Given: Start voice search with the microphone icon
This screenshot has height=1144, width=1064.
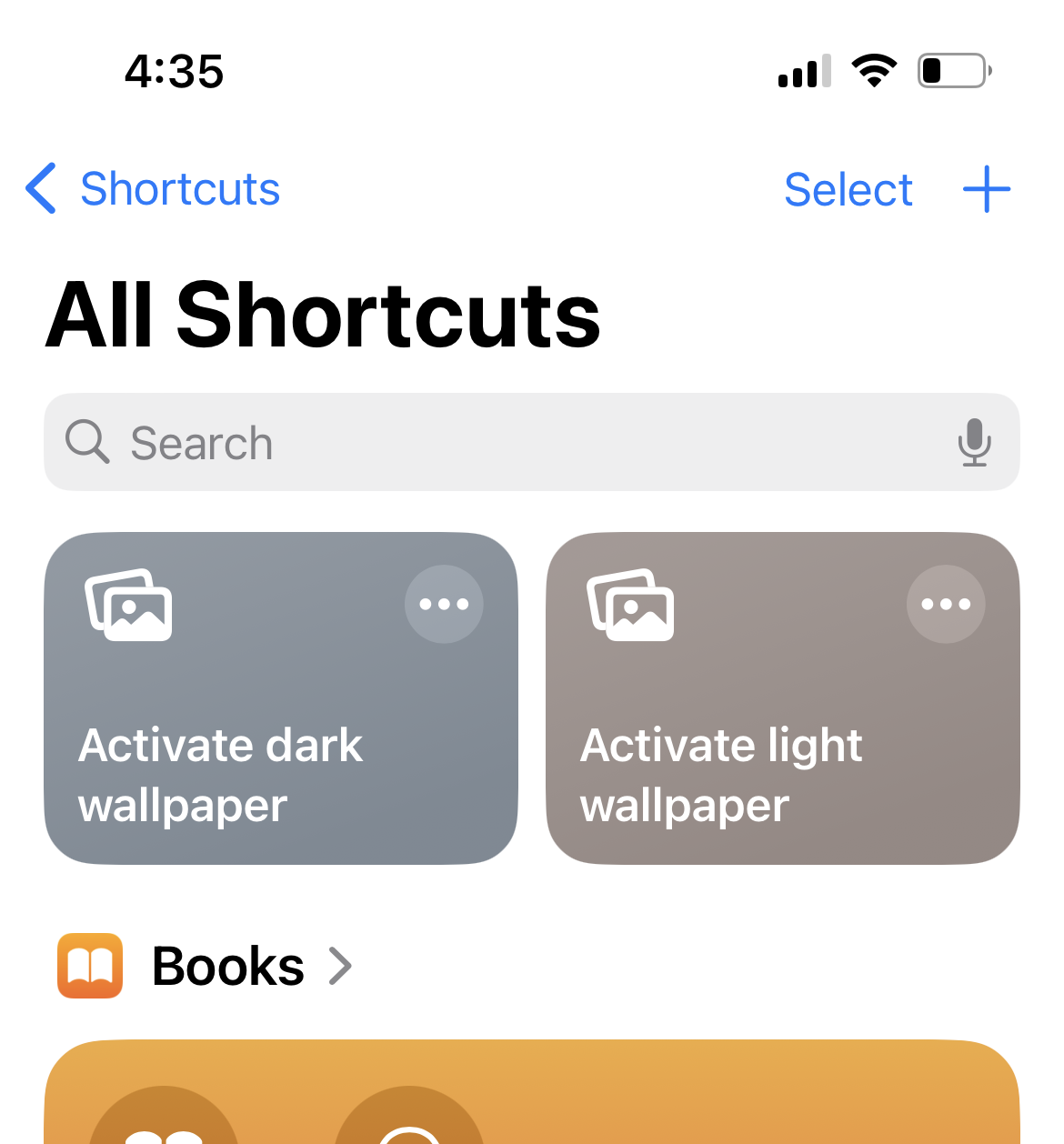Looking at the screenshot, I should [x=975, y=443].
